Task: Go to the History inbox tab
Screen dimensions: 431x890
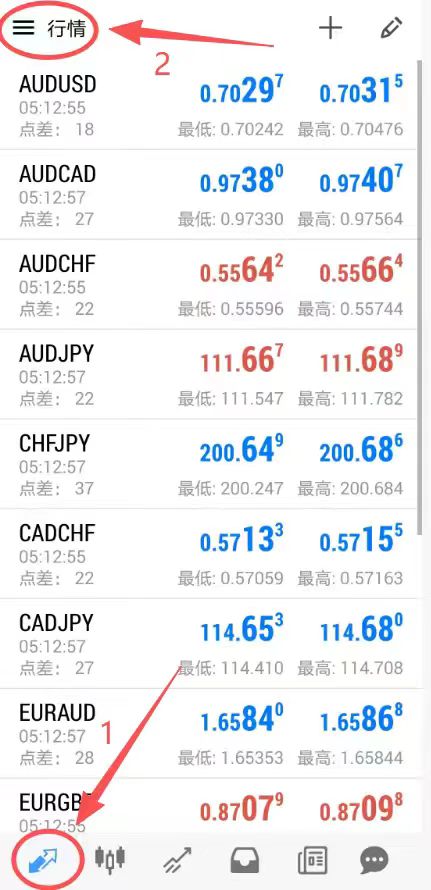Action: pyautogui.click(x=245, y=860)
